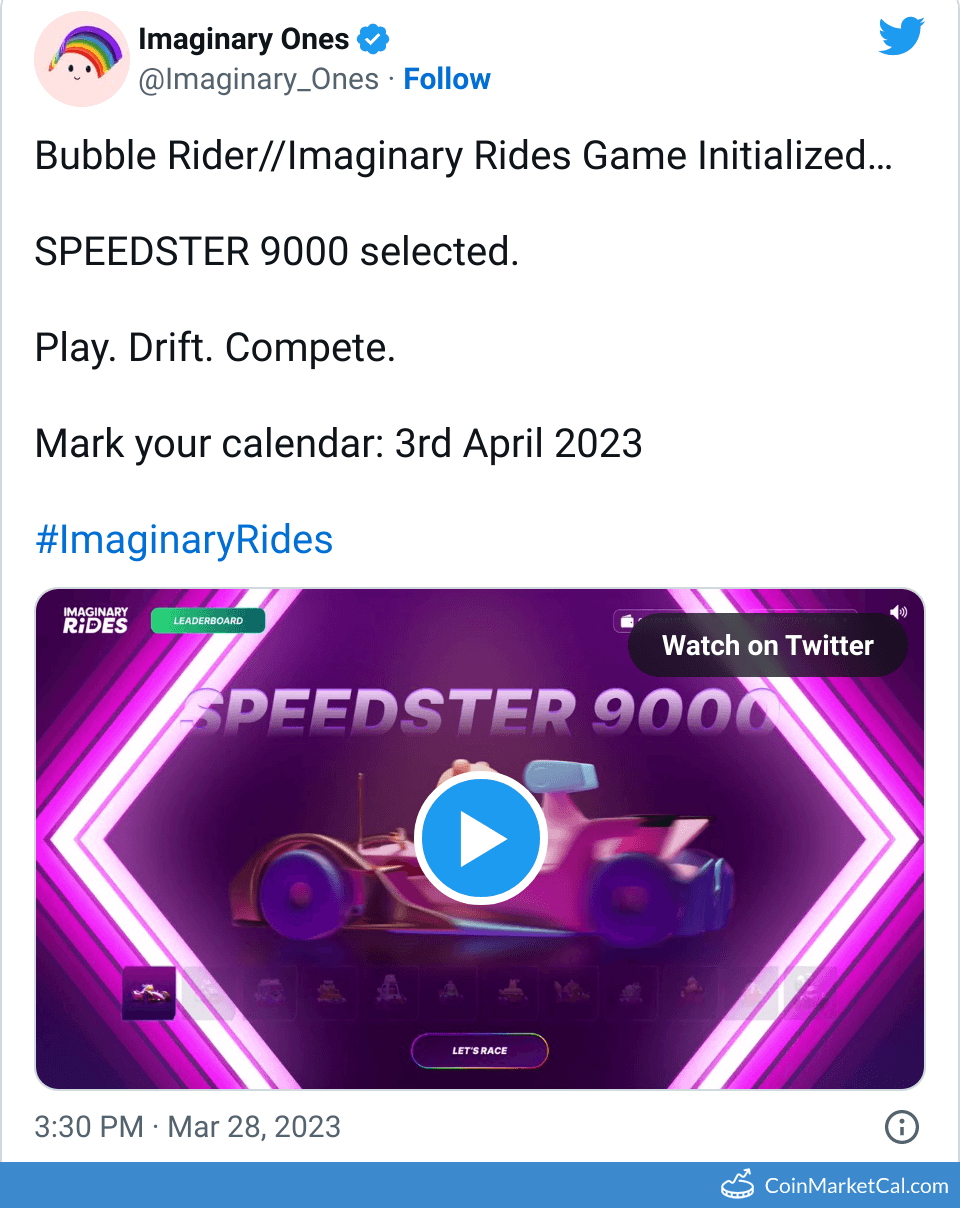
Task: Open the #ImaginaryRides hashtag
Action: [184, 540]
